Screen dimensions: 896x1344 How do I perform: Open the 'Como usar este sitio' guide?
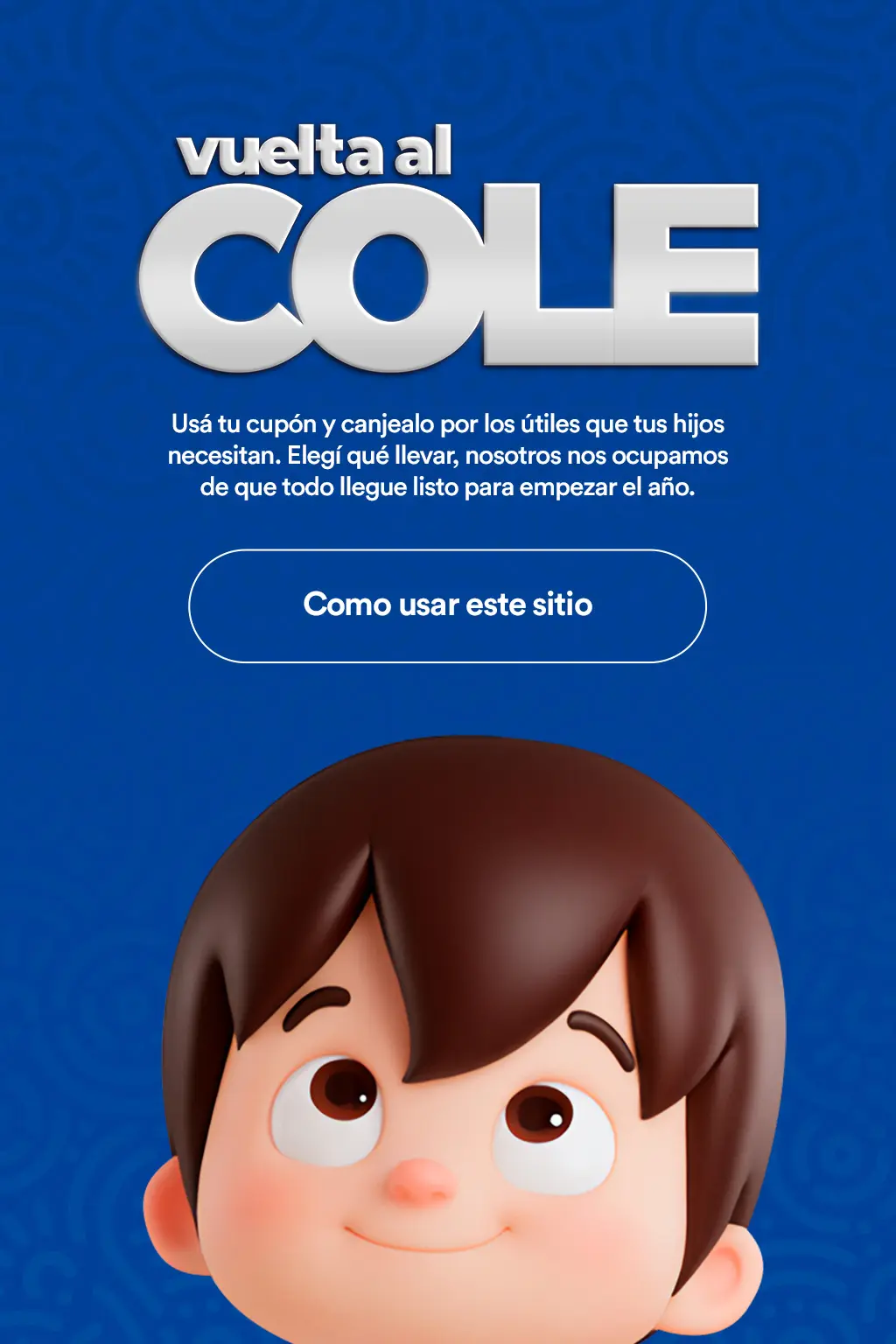click(x=447, y=605)
